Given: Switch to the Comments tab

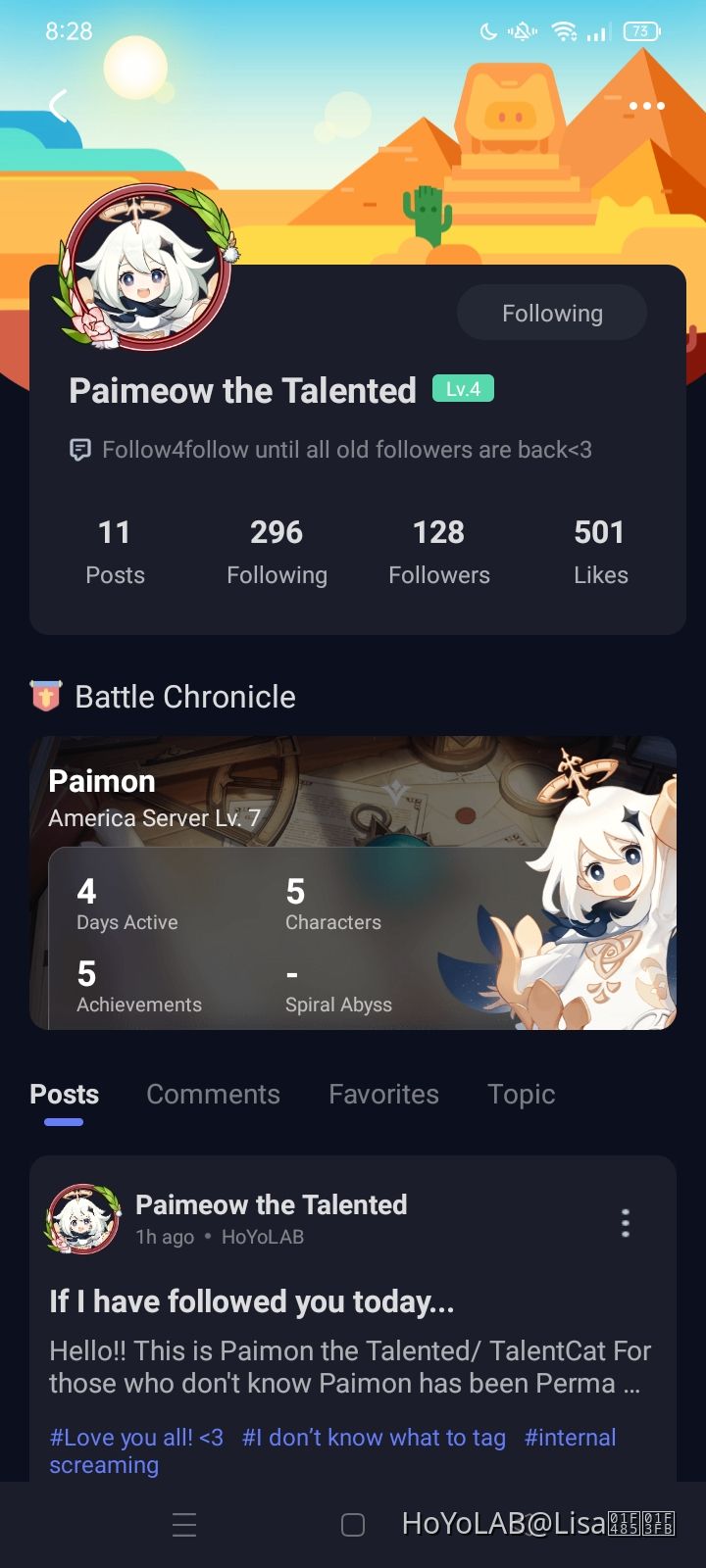Looking at the screenshot, I should point(213,1095).
